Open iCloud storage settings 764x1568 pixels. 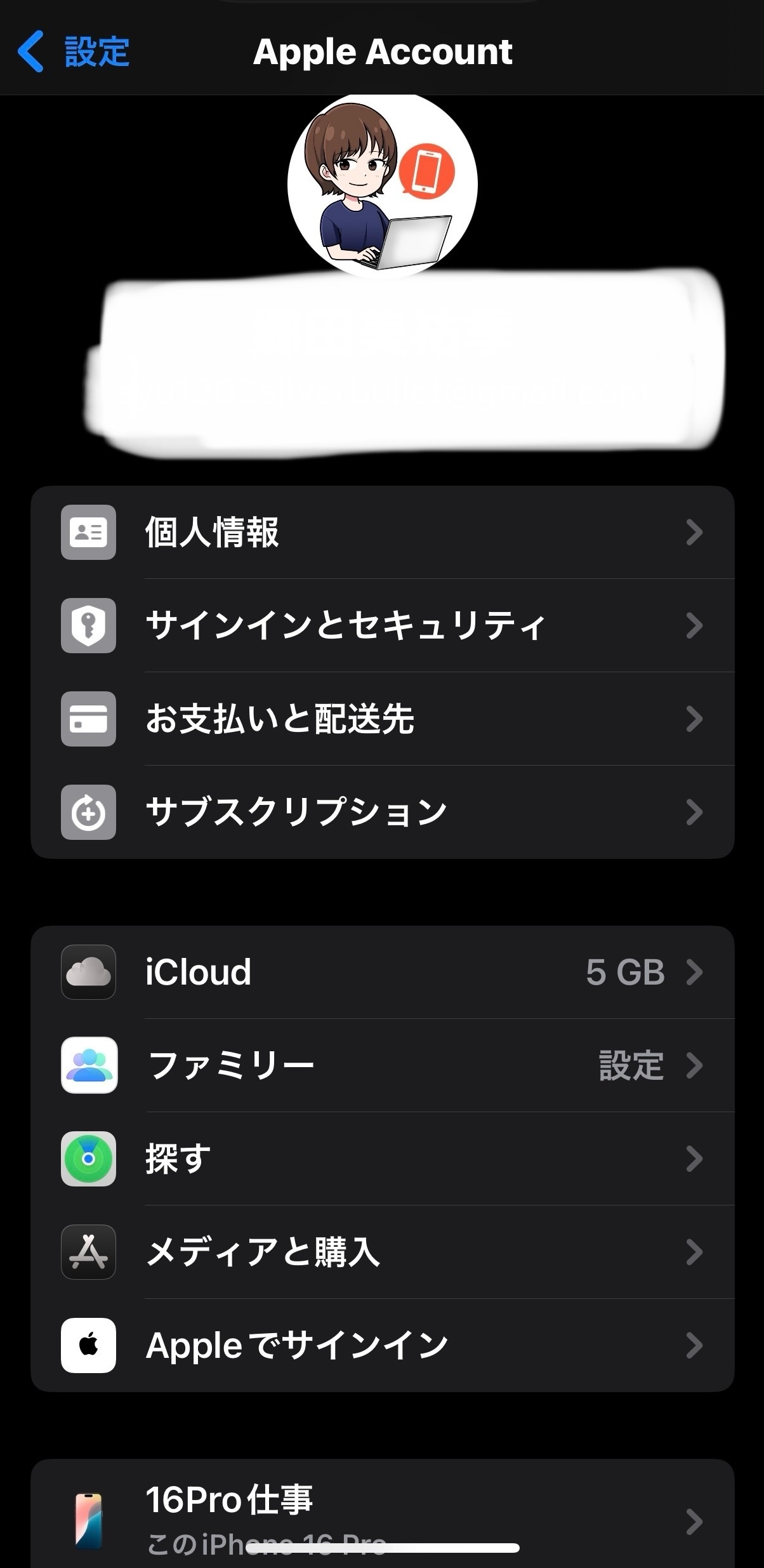click(382, 972)
